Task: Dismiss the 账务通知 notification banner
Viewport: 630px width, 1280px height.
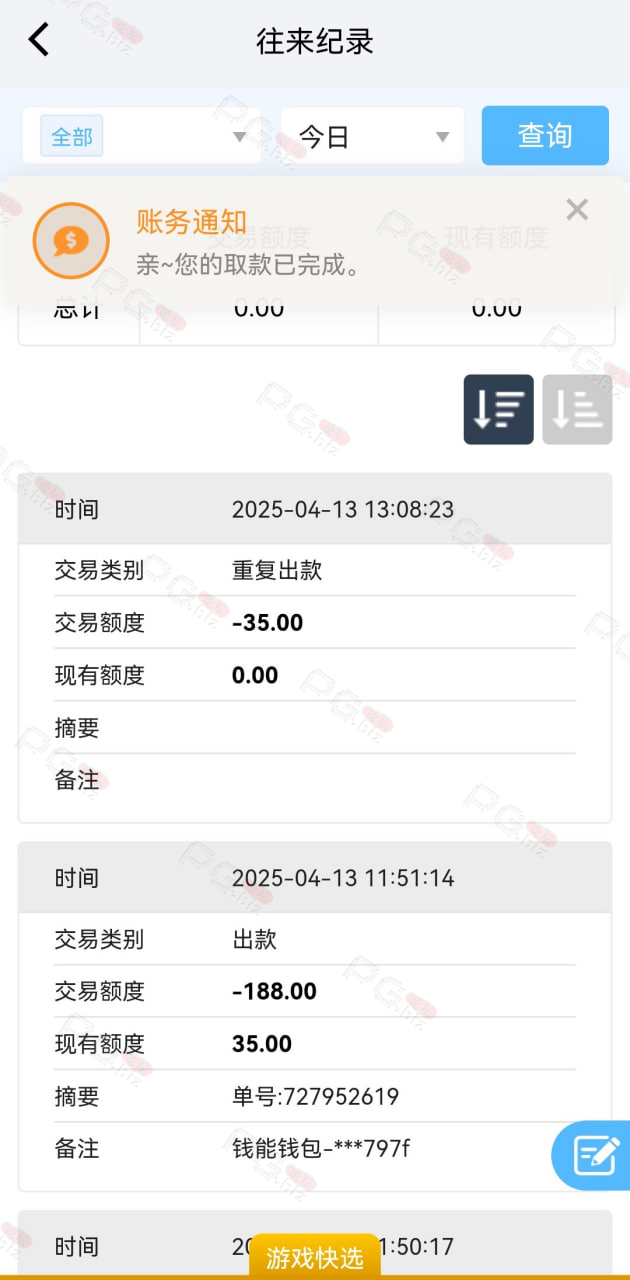Action: tap(577, 209)
